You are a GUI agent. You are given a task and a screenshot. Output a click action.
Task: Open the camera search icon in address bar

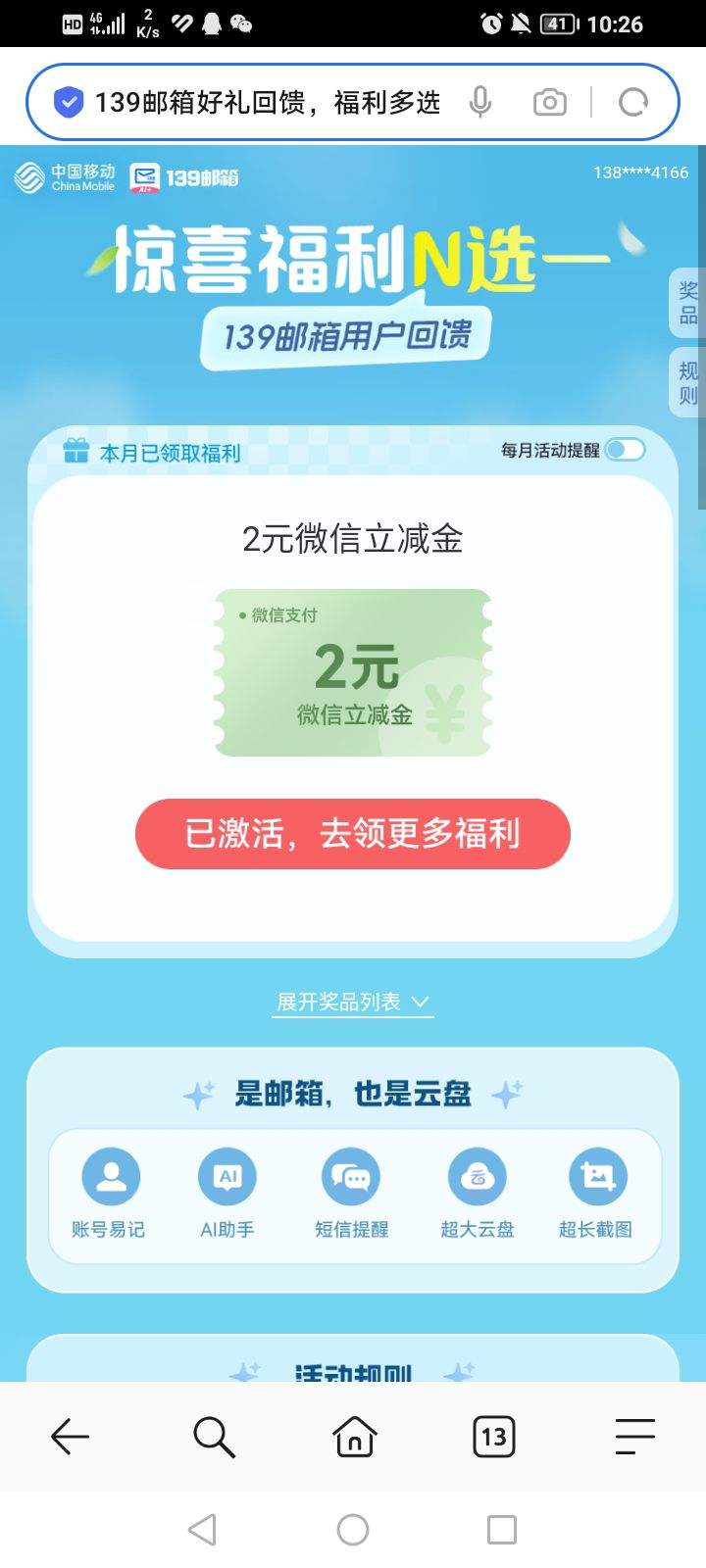[x=550, y=101]
